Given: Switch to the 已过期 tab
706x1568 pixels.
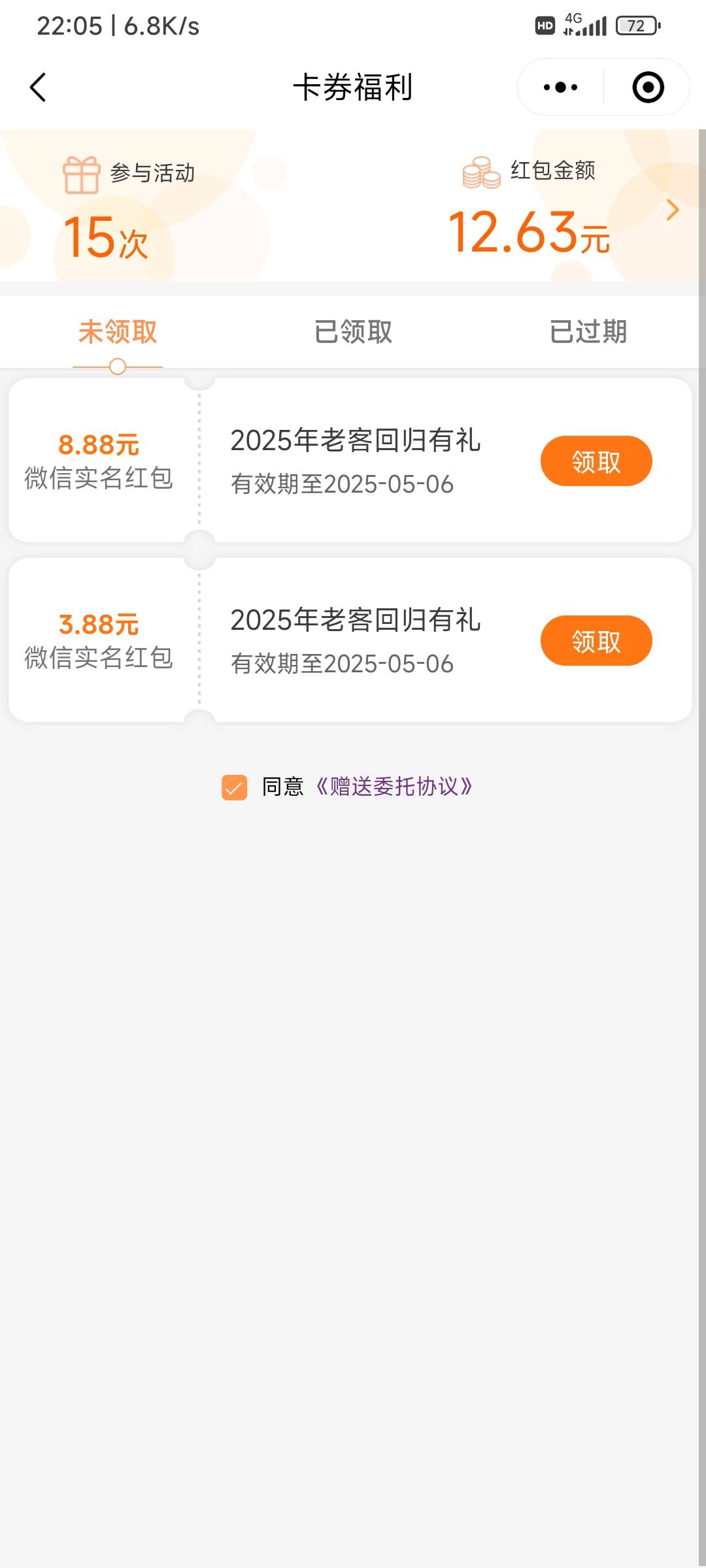Looking at the screenshot, I should pos(588,332).
